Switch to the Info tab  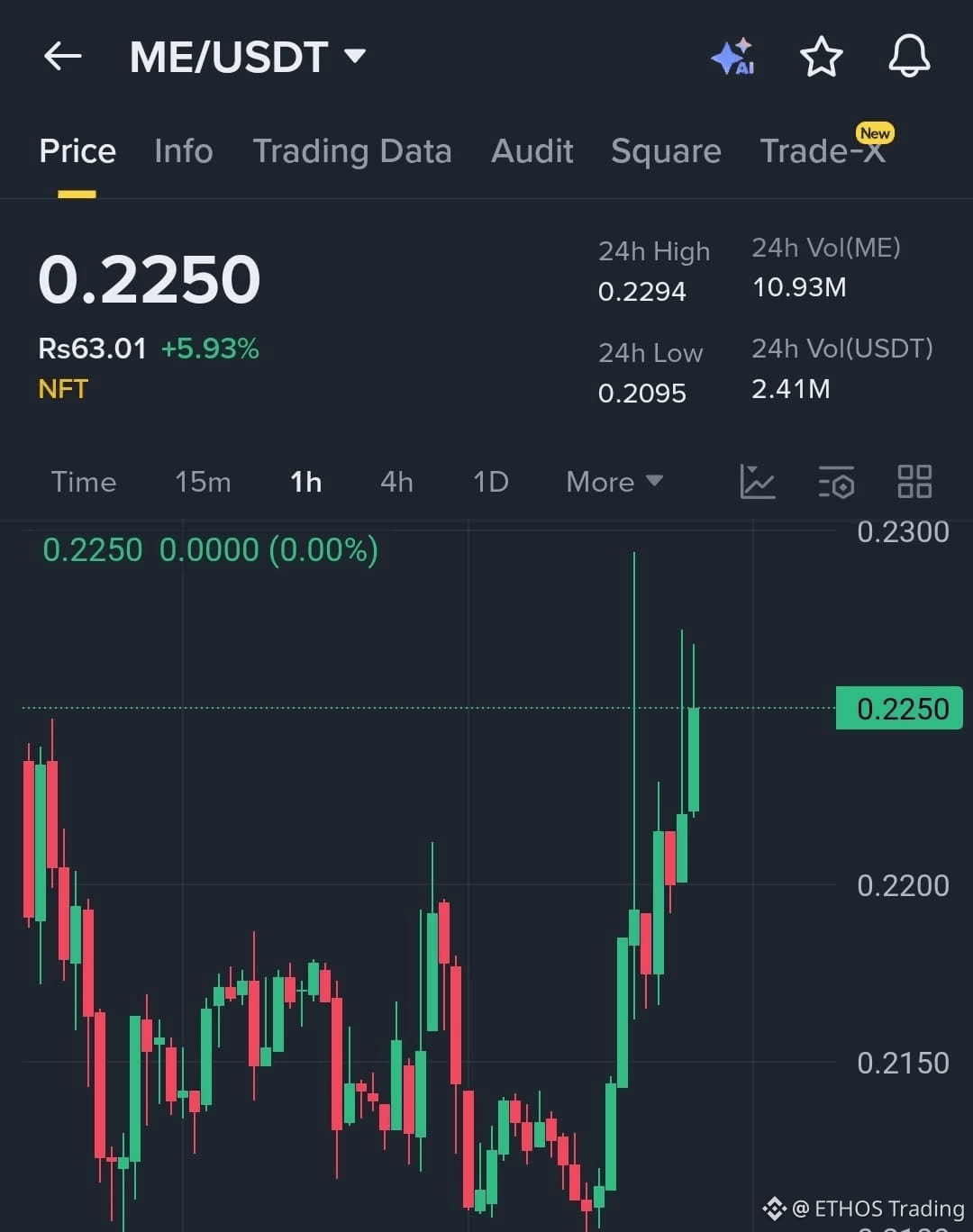[x=183, y=151]
